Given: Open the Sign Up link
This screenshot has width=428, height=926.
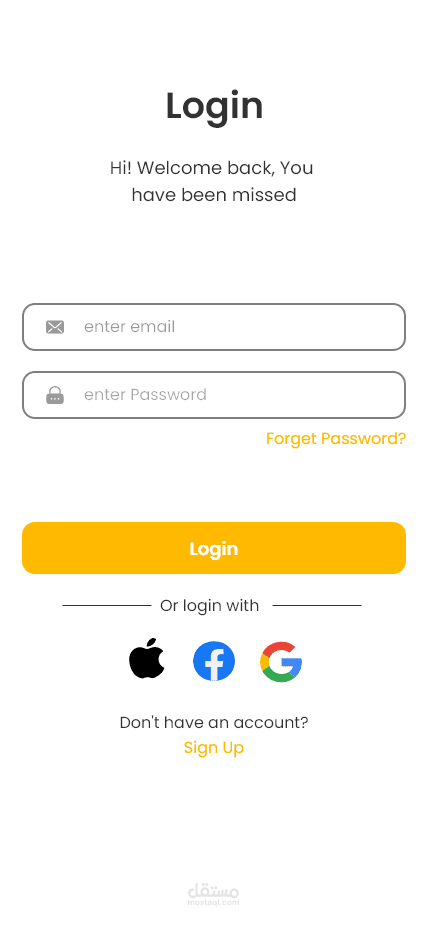Looking at the screenshot, I should click(214, 748).
